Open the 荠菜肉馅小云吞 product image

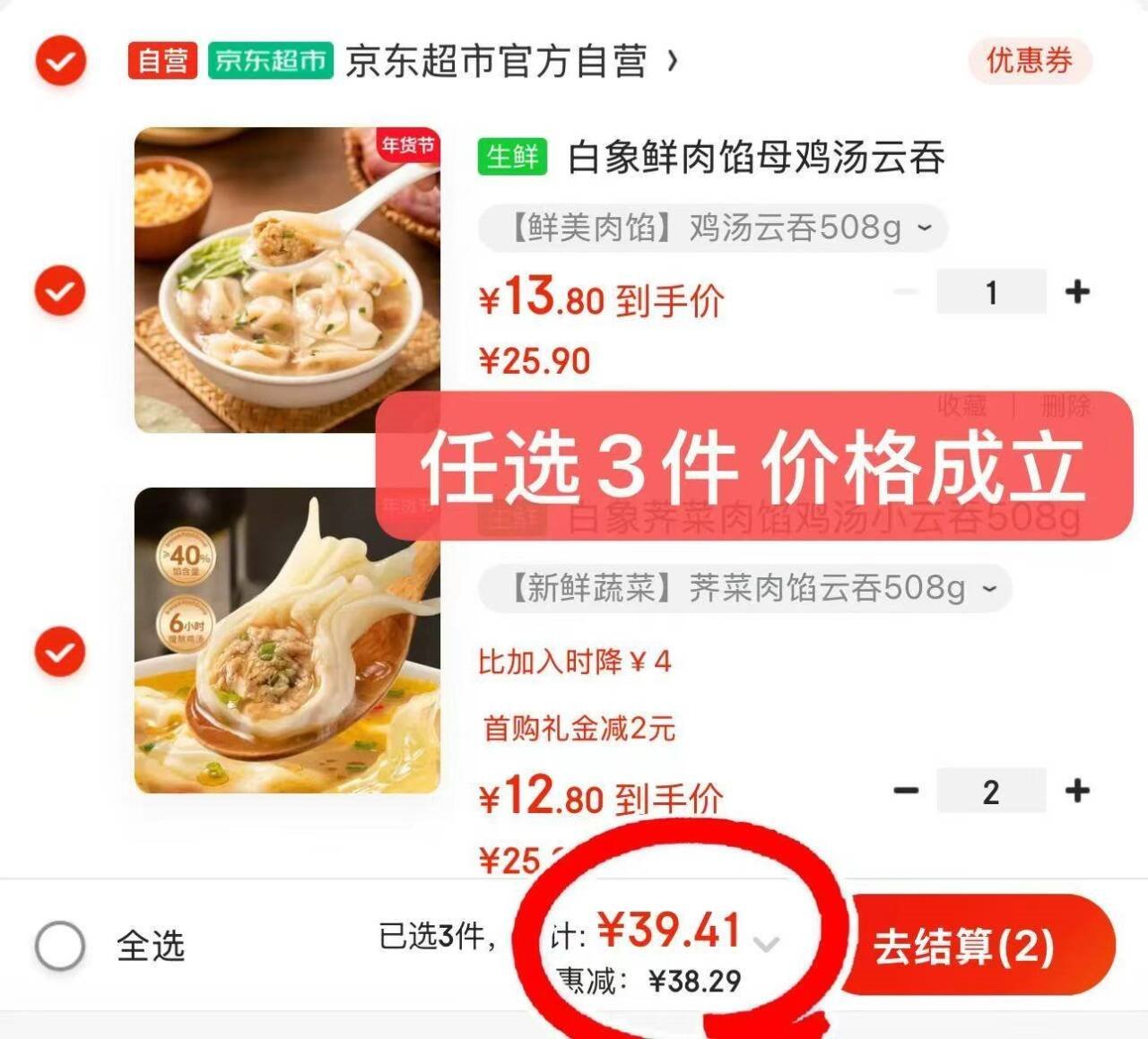287,640
